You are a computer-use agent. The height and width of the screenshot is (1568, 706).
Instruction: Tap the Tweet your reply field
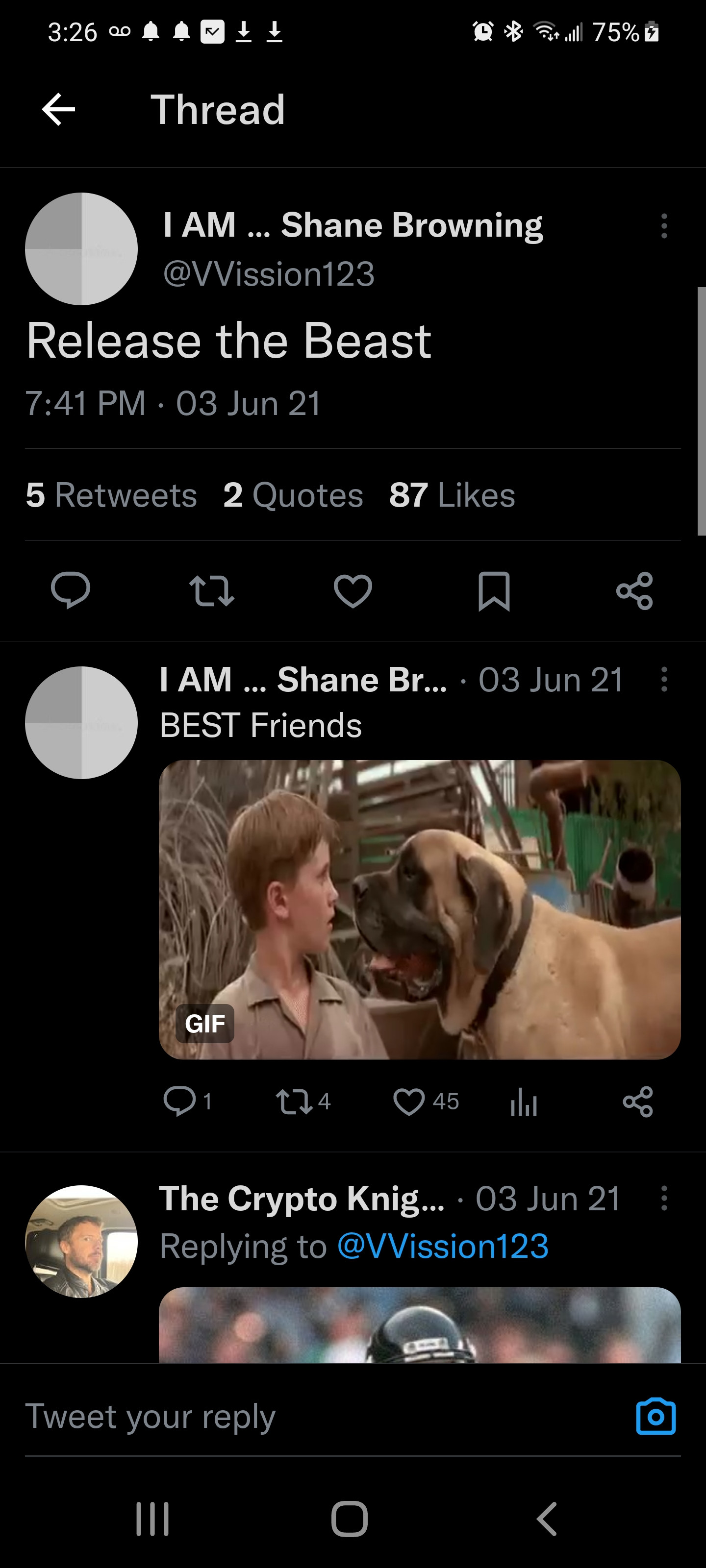(x=304, y=1417)
